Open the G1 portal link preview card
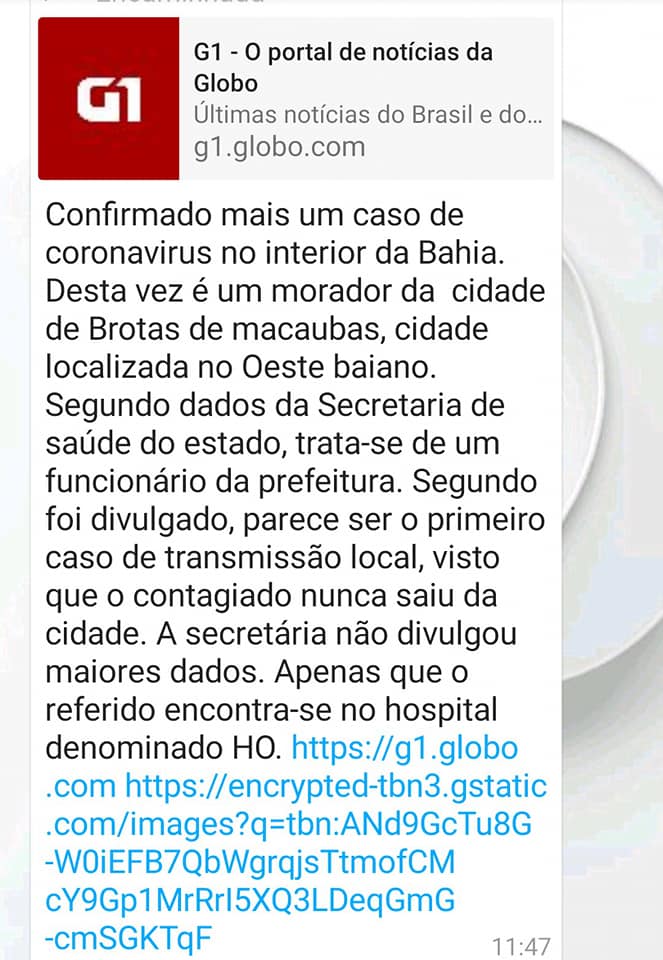 pyautogui.click(x=295, y=99)
